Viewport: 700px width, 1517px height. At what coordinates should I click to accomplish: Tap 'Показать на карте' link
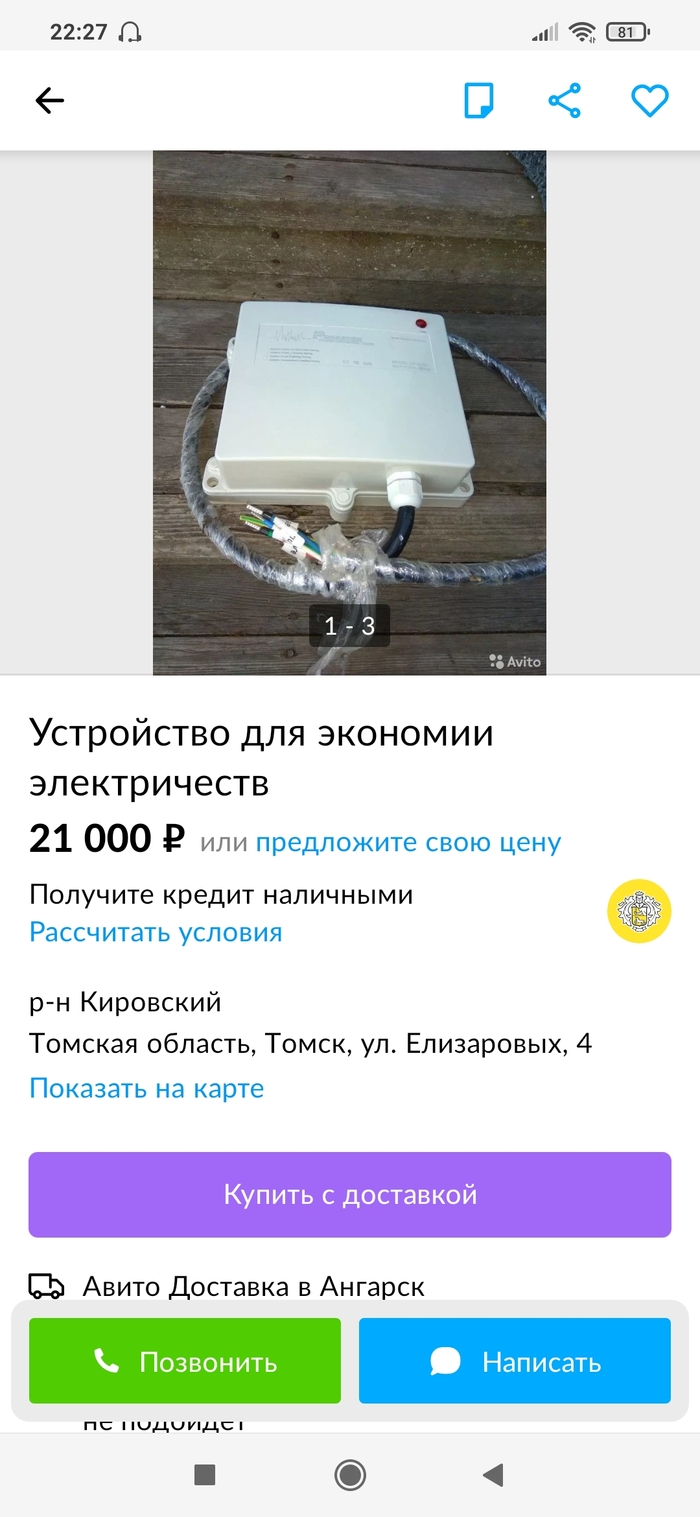(x=147, y=1088)
